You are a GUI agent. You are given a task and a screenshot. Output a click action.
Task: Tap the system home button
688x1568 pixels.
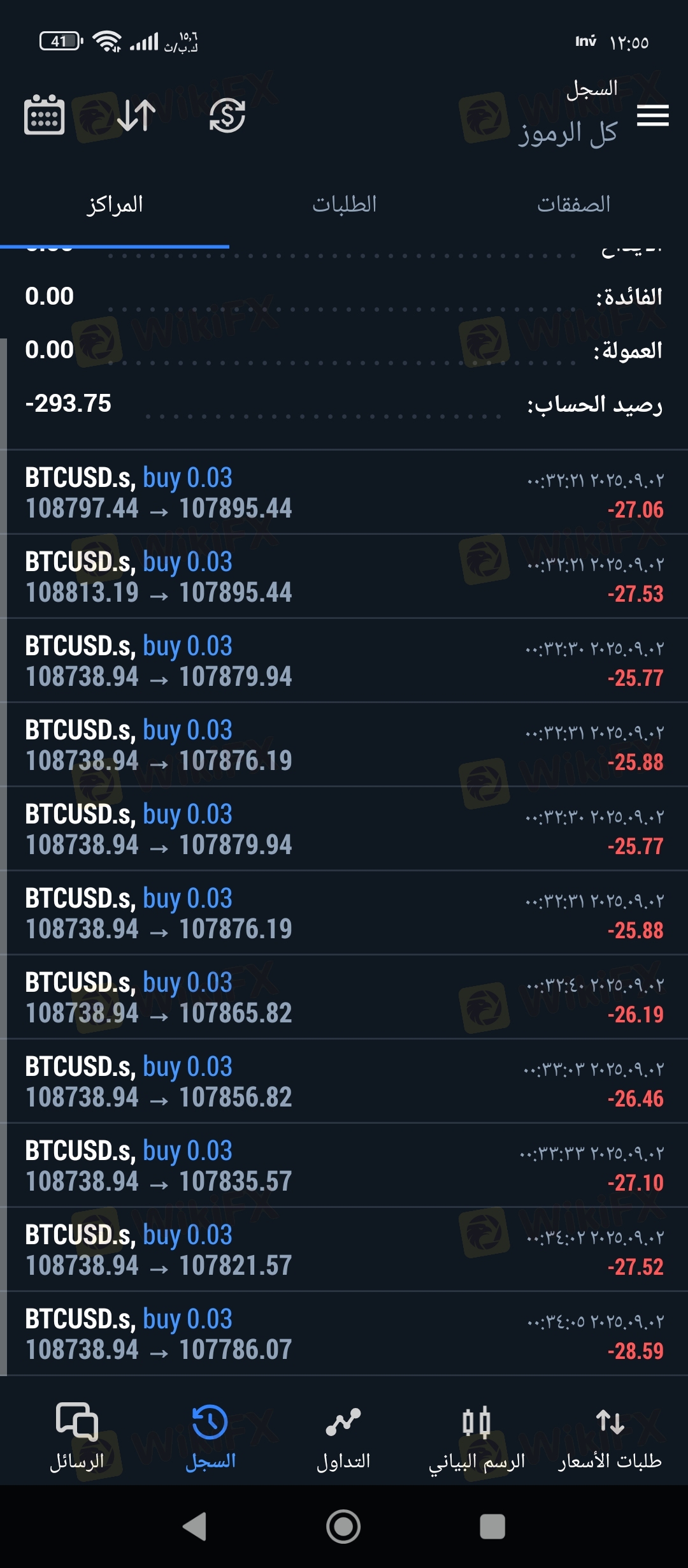pos(343,1527)
